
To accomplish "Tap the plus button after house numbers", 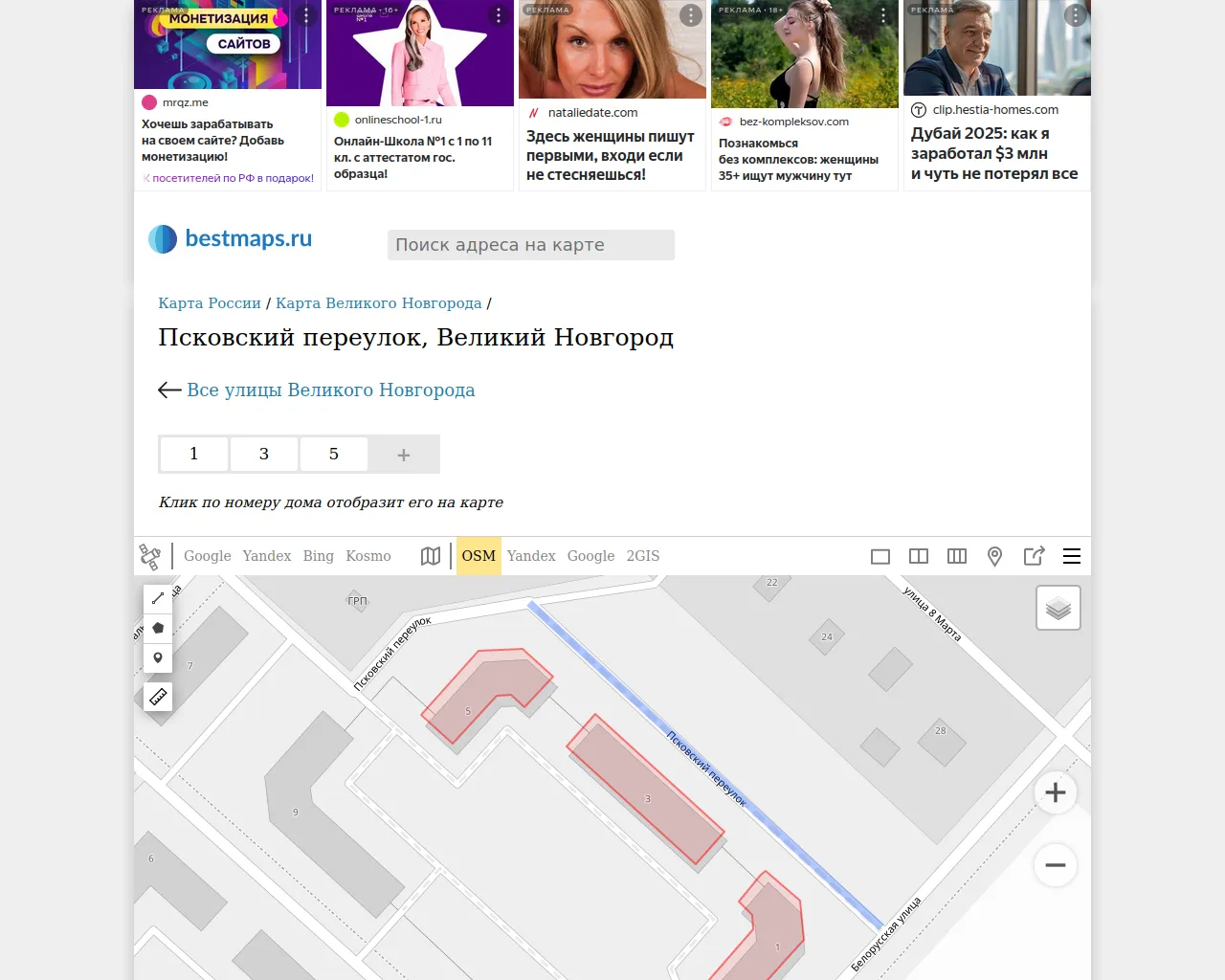I will pyautogui.click(x=404, y=455).
